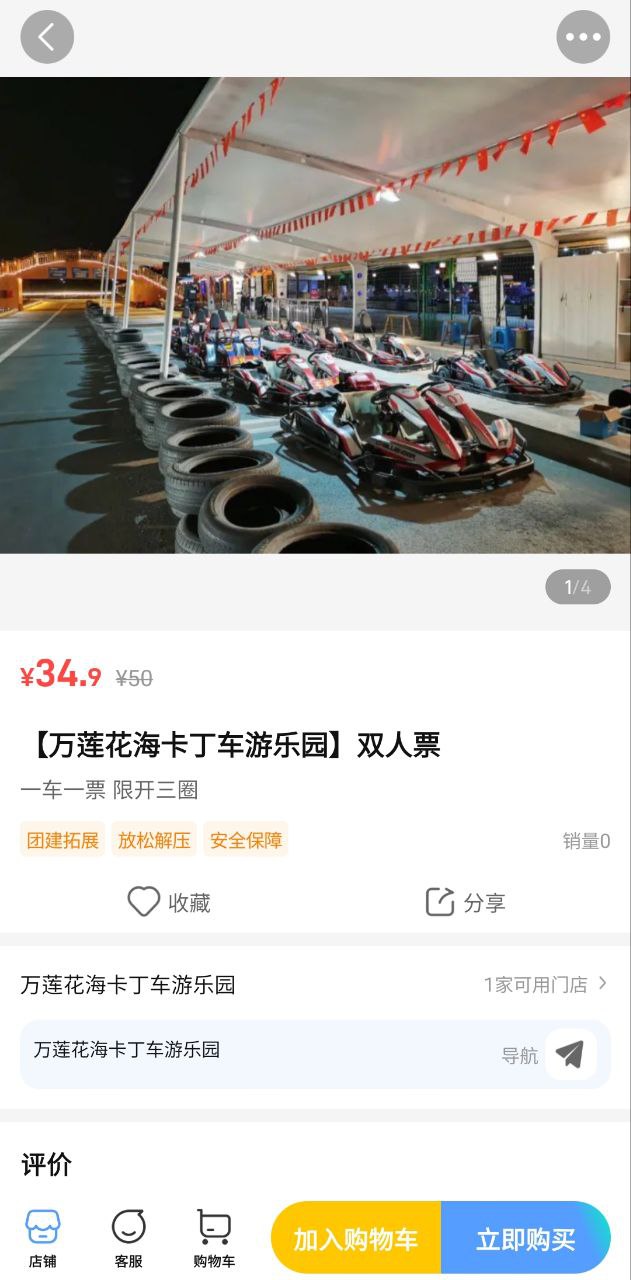The height and width of the screenshot is (1280, 631).
Task: Share this ticket via 分享
Action: 465,902
